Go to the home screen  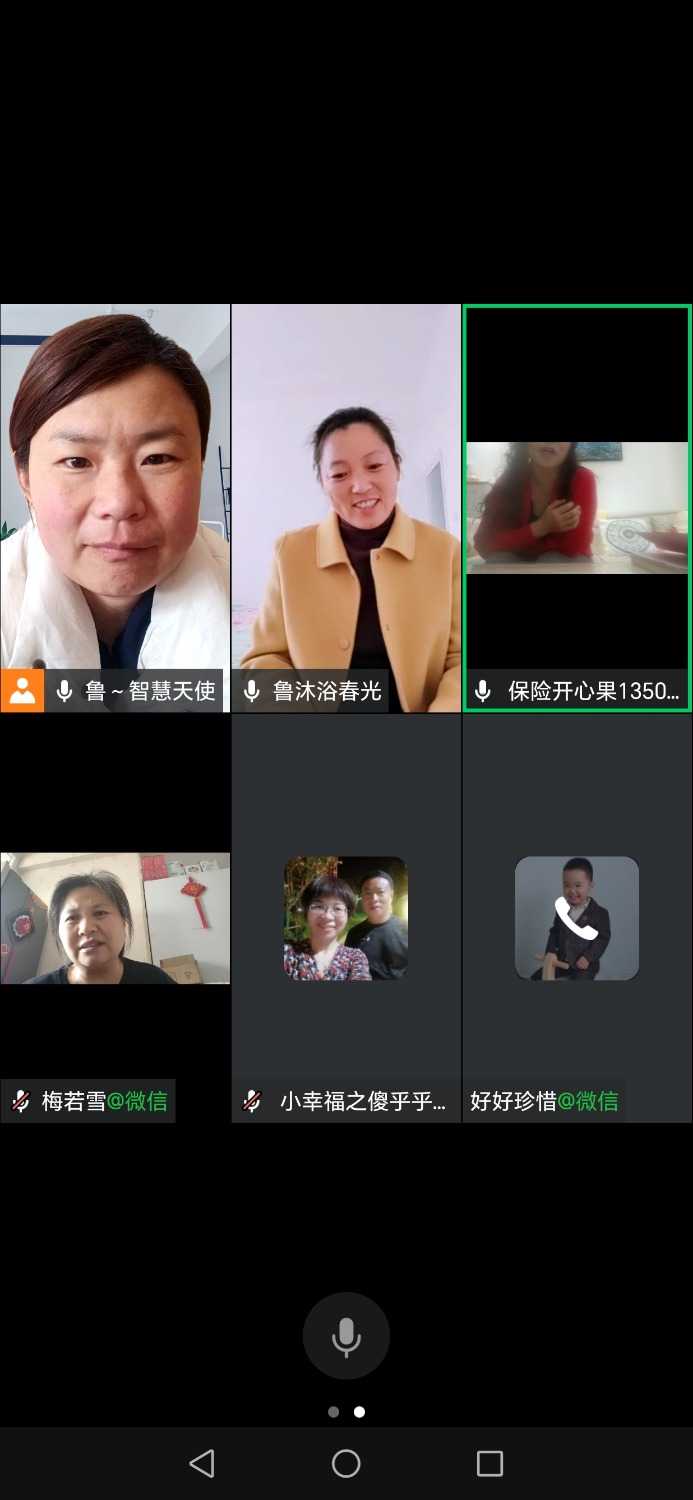point(346,1464)
